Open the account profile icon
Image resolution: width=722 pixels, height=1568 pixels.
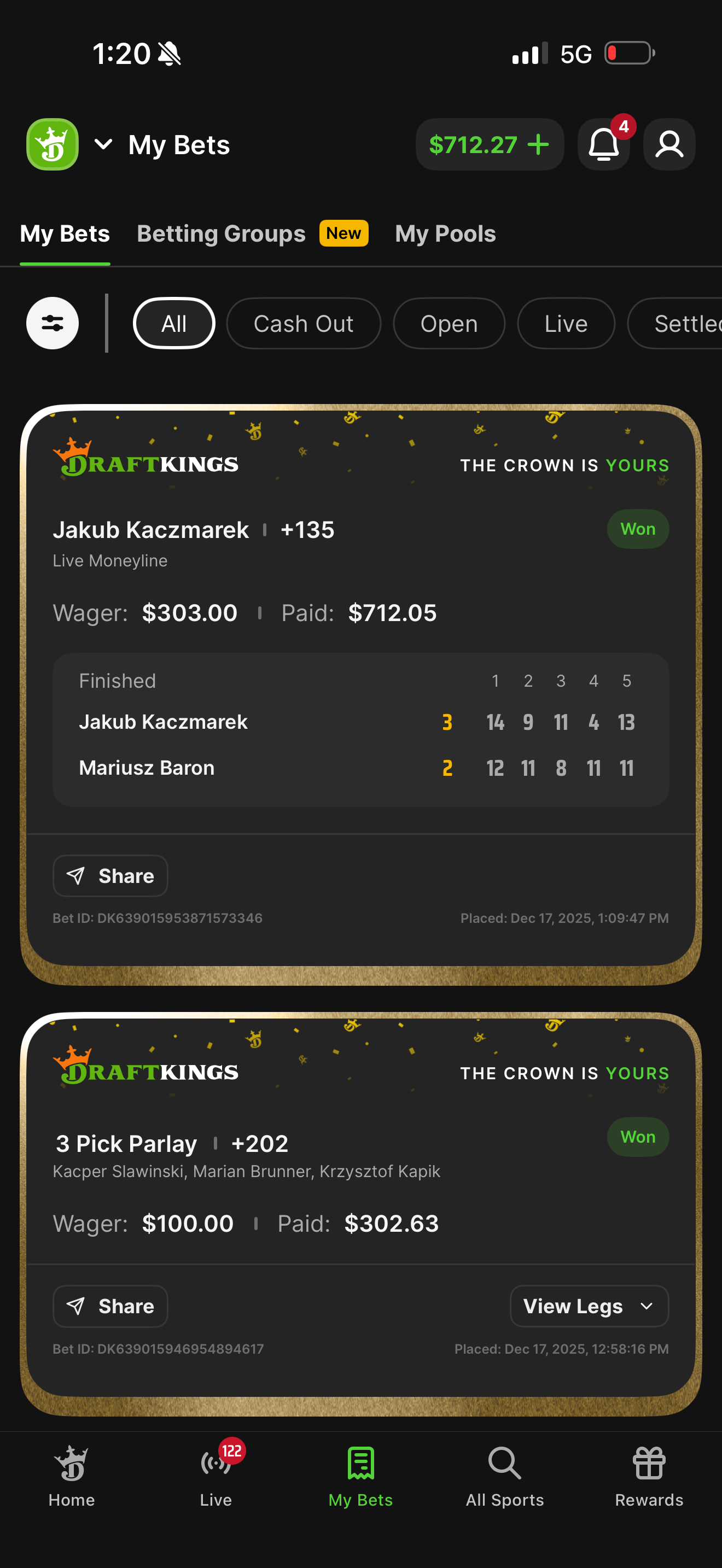click(668, 144)
